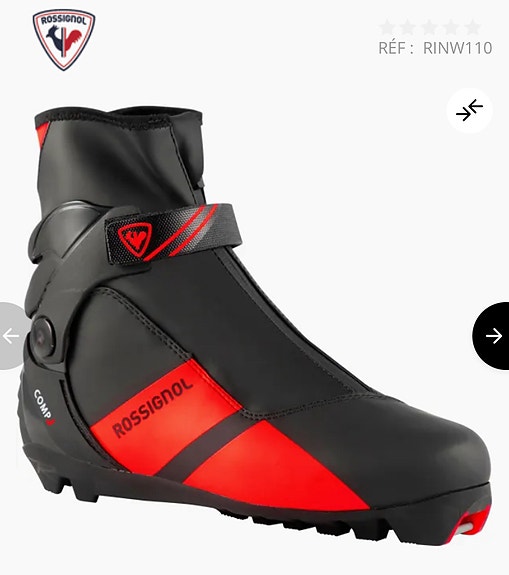Go back to the previous product image
This screenshot has height=575, width=509.
(14, 336)
